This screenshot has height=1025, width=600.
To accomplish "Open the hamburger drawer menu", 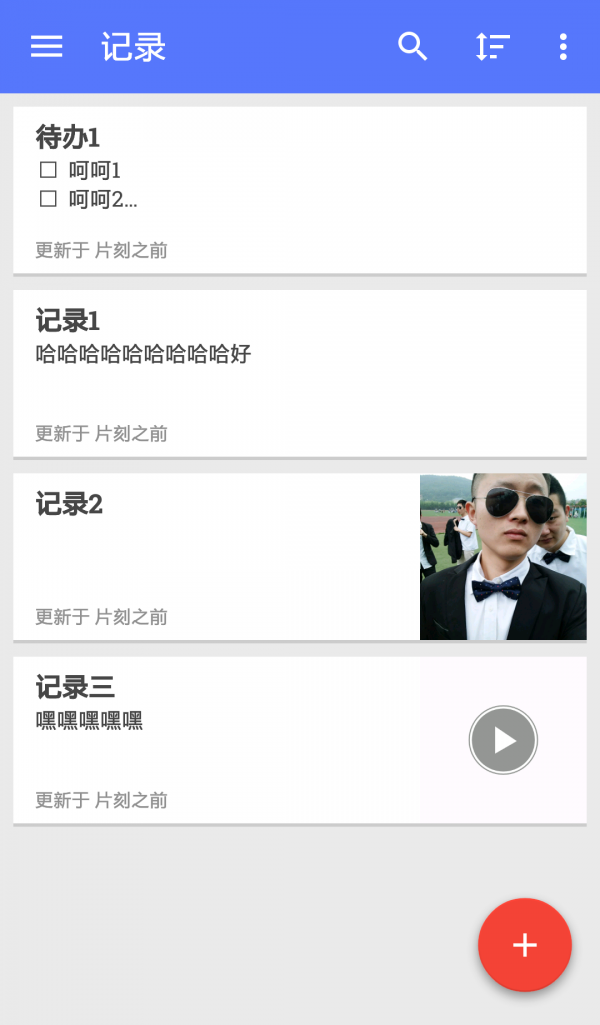I will 47,47.
